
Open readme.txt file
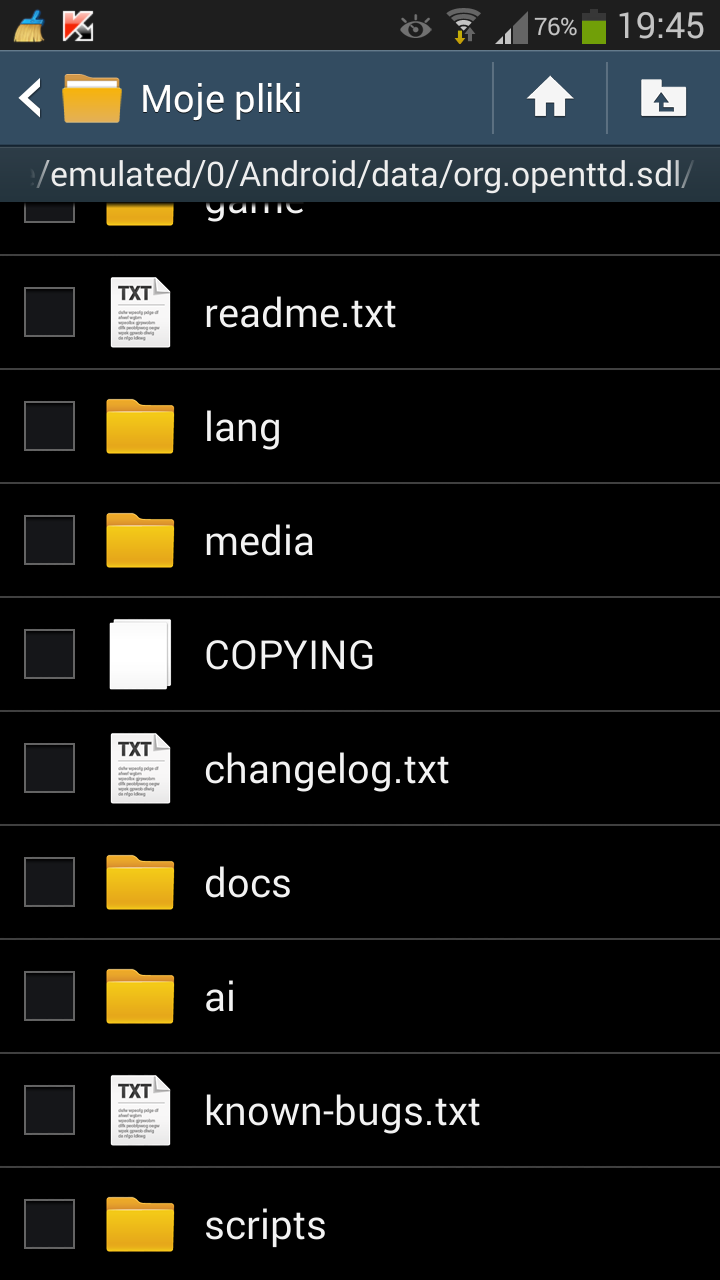pos(300,313)
